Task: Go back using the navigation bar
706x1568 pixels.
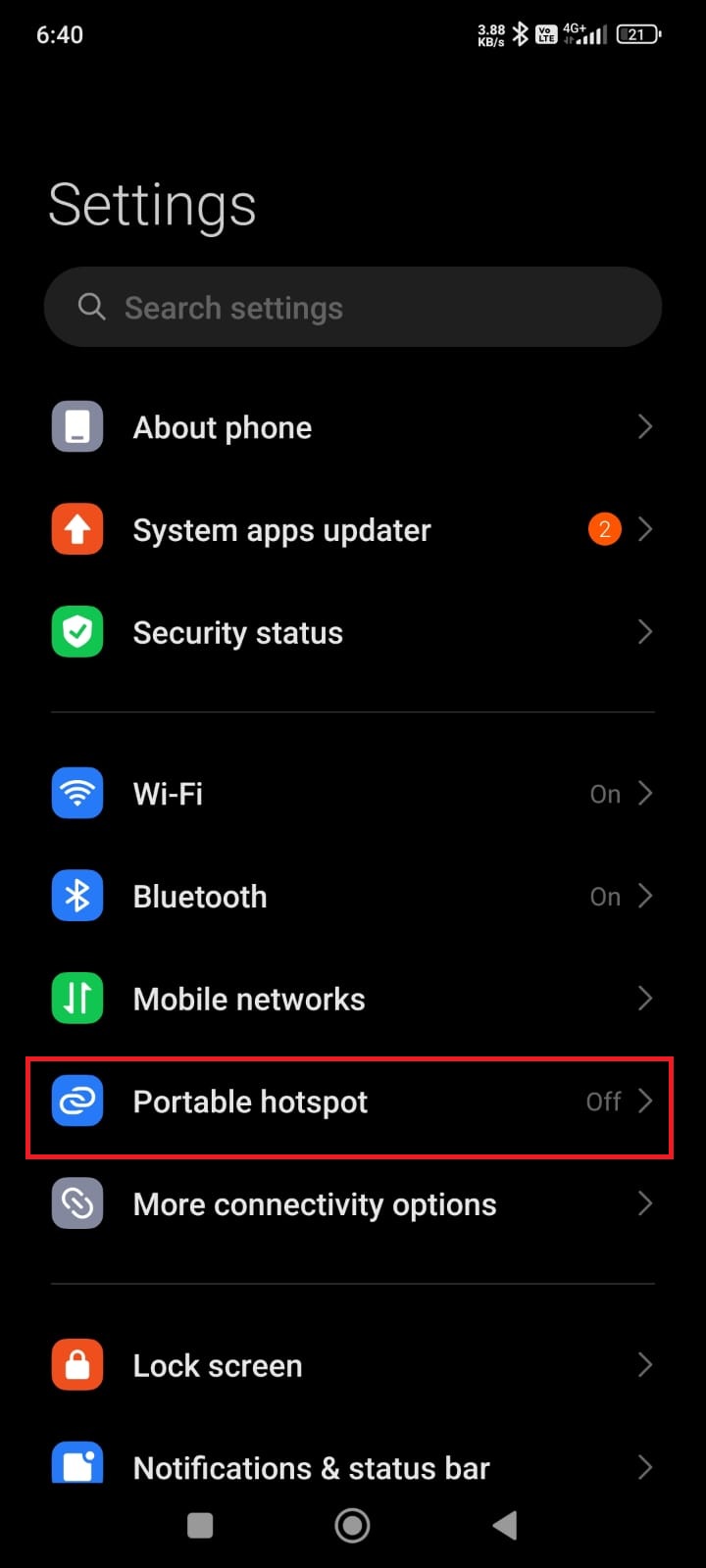Action: [x=505, y=1525]
